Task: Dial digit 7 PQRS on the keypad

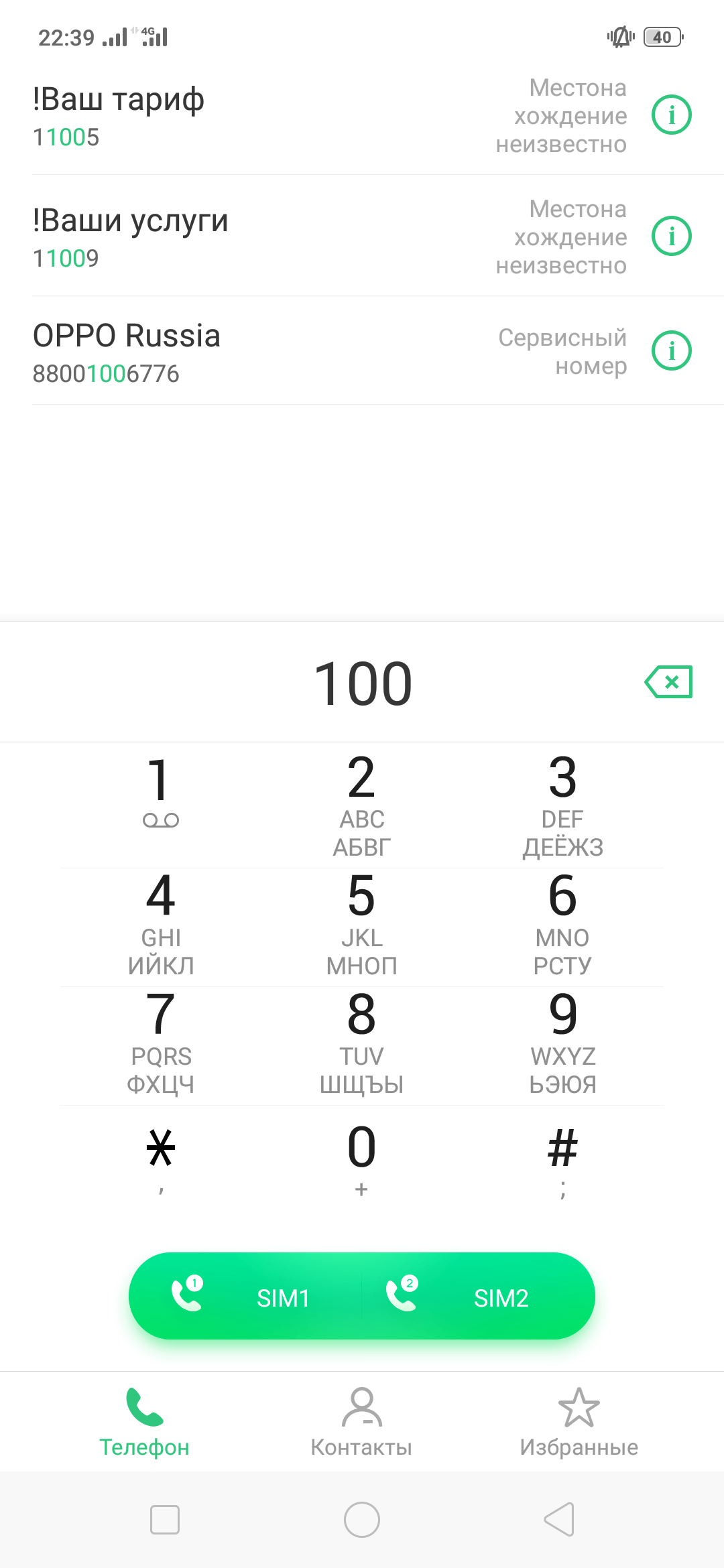Action: click(x=161, y=1041)
